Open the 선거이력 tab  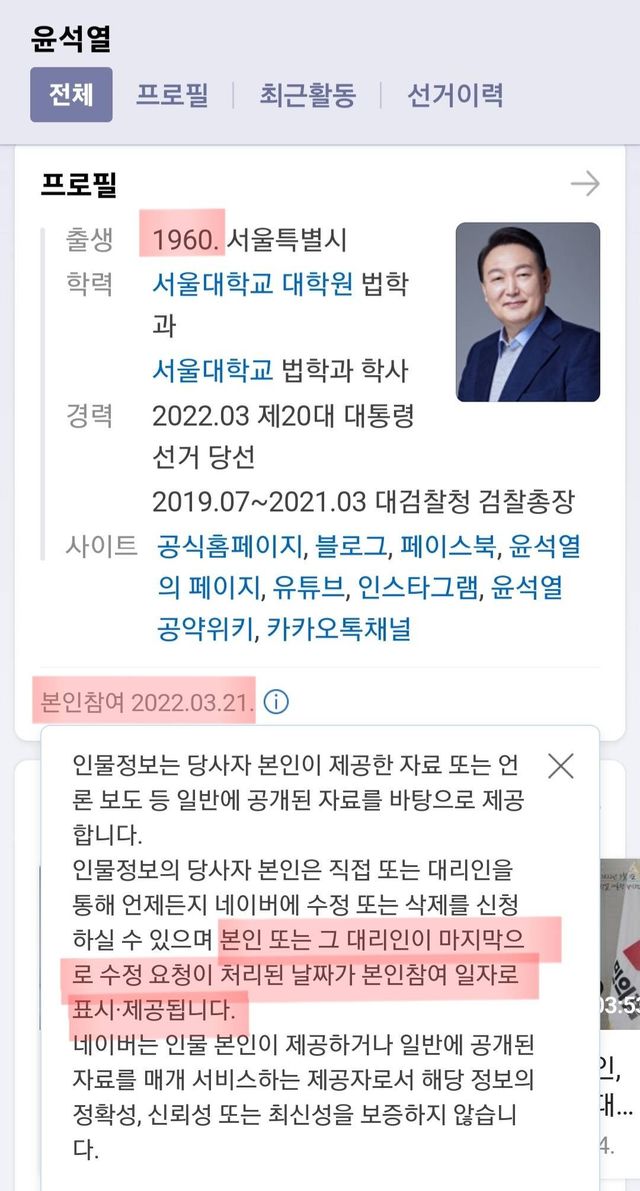point(455,95)
